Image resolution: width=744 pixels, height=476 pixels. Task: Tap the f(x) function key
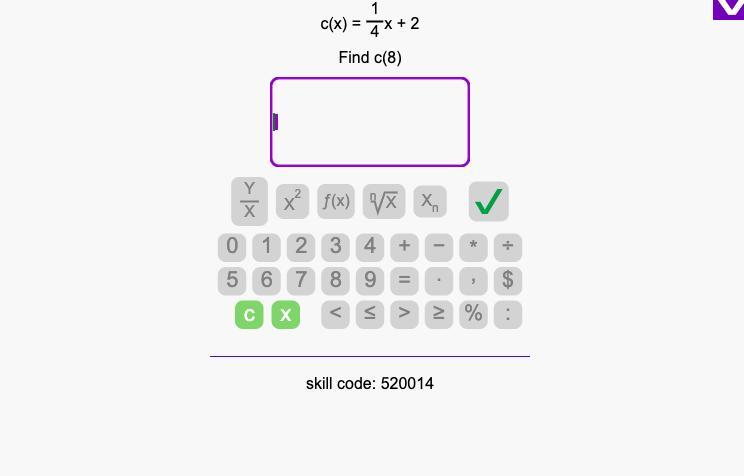[x=336, y=202]
